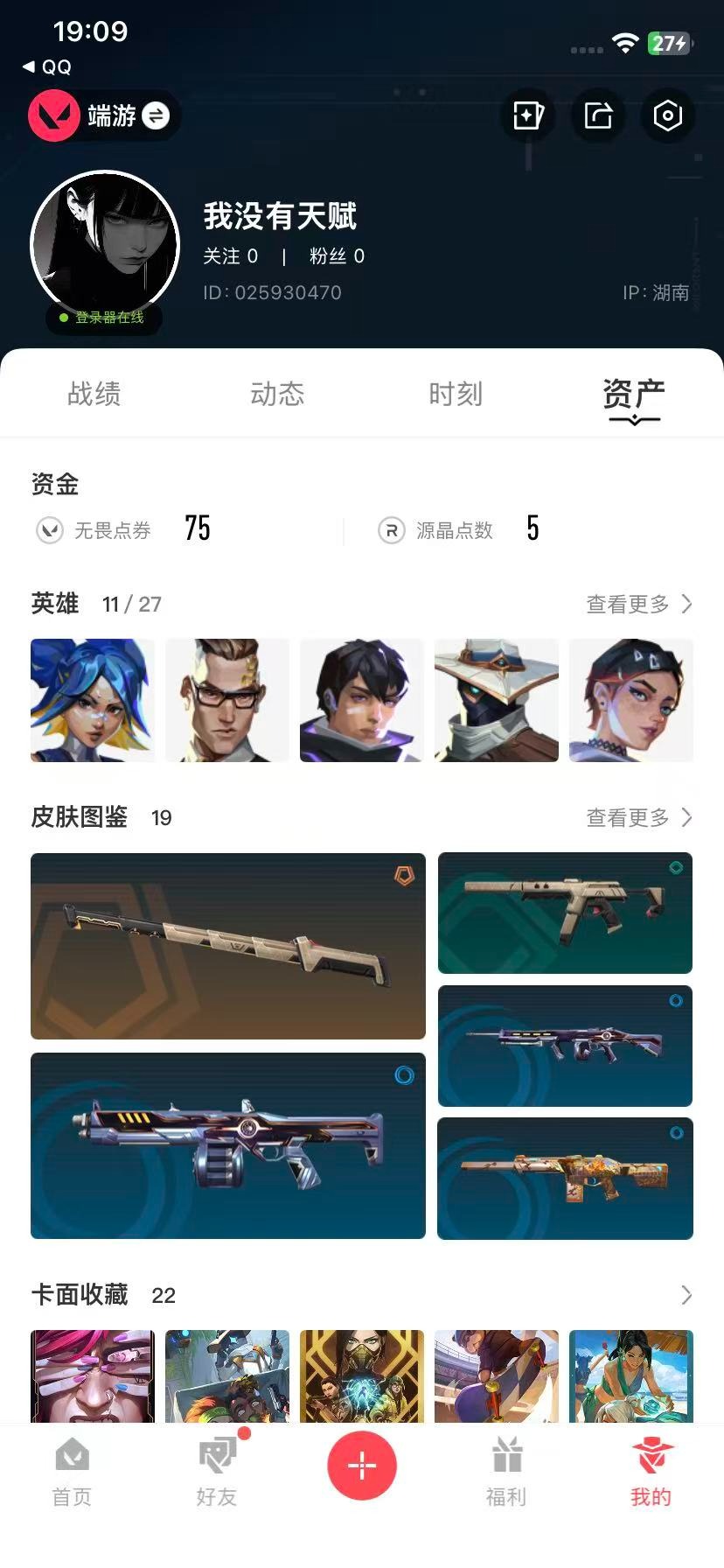Go to 首页 in bottom navigation
This screenshot has height=1568, width=724.
click(72, 1472)
